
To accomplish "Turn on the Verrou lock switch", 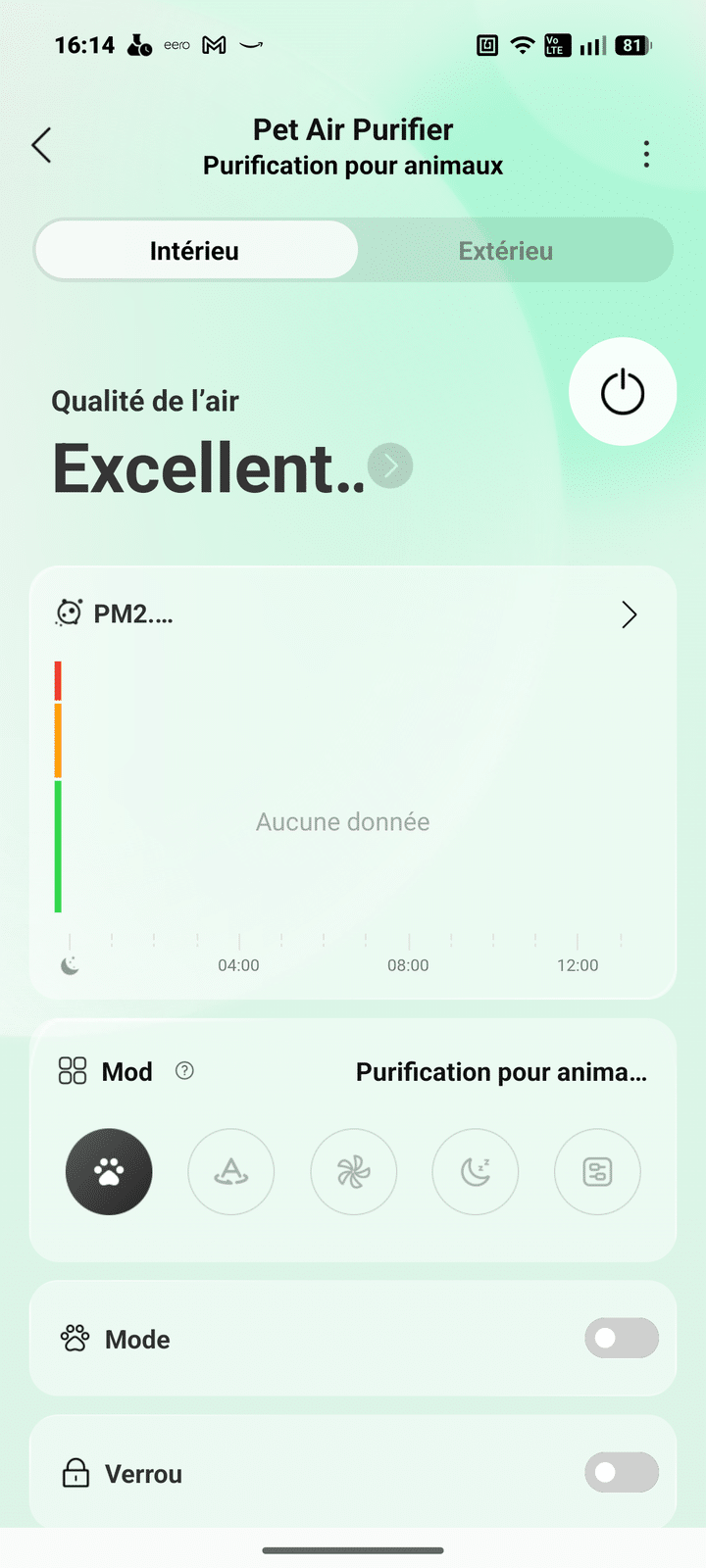I will pos(621,1473).
